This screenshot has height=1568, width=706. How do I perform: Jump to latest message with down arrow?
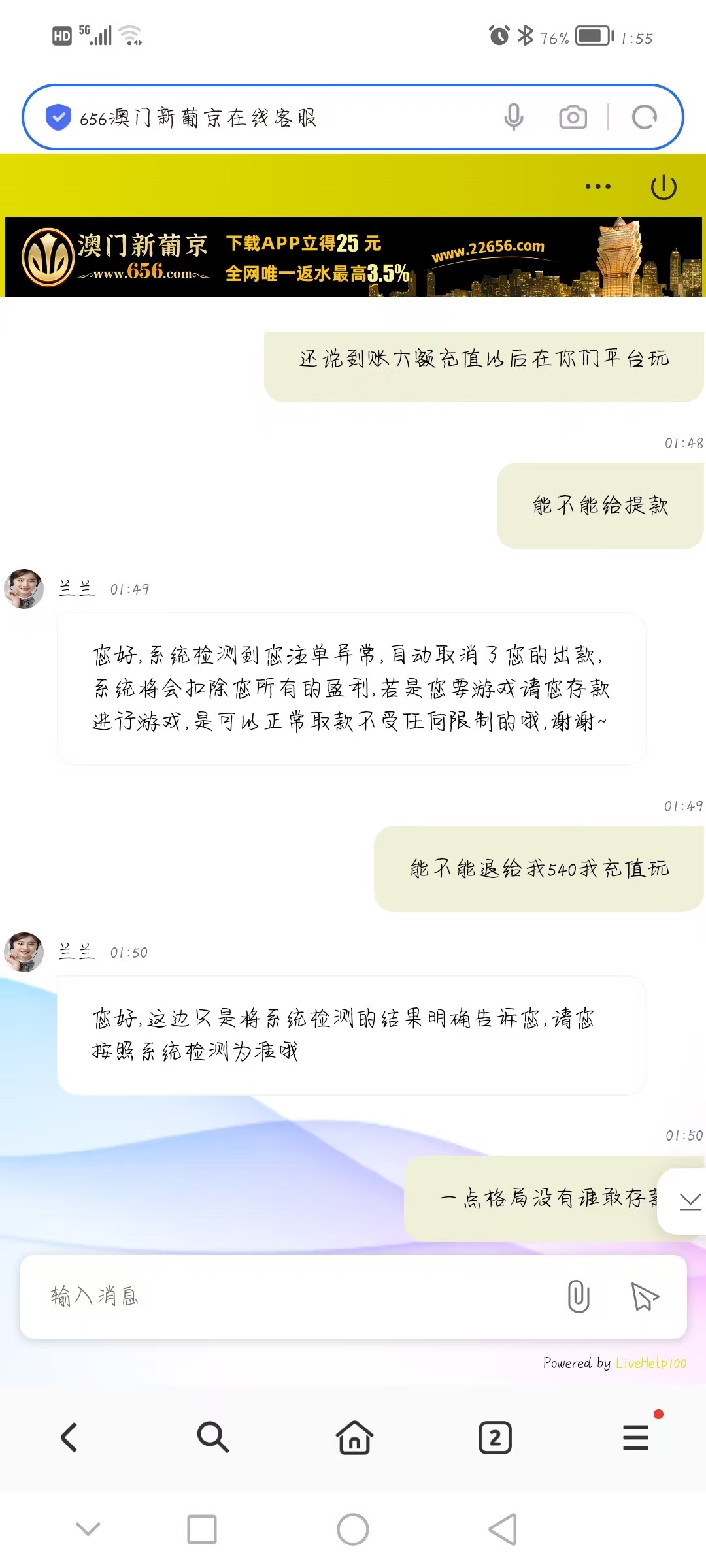pos(689,1201)
